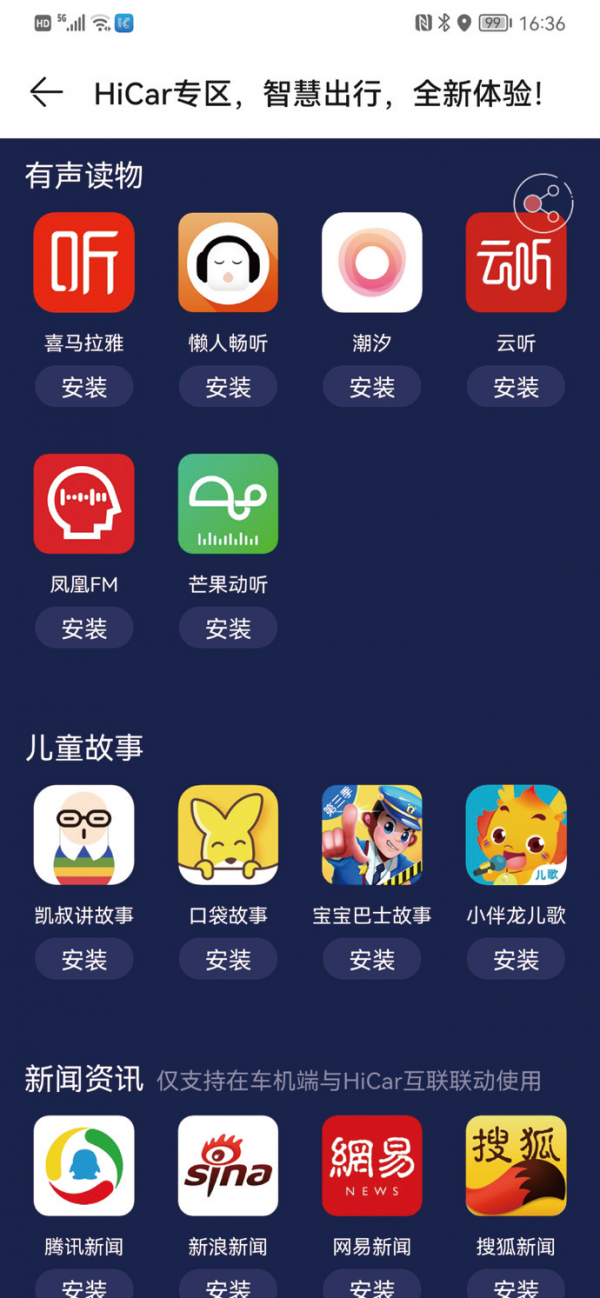
Task: Install 懒人畅听 app
Action: click(x=228, y=387)
